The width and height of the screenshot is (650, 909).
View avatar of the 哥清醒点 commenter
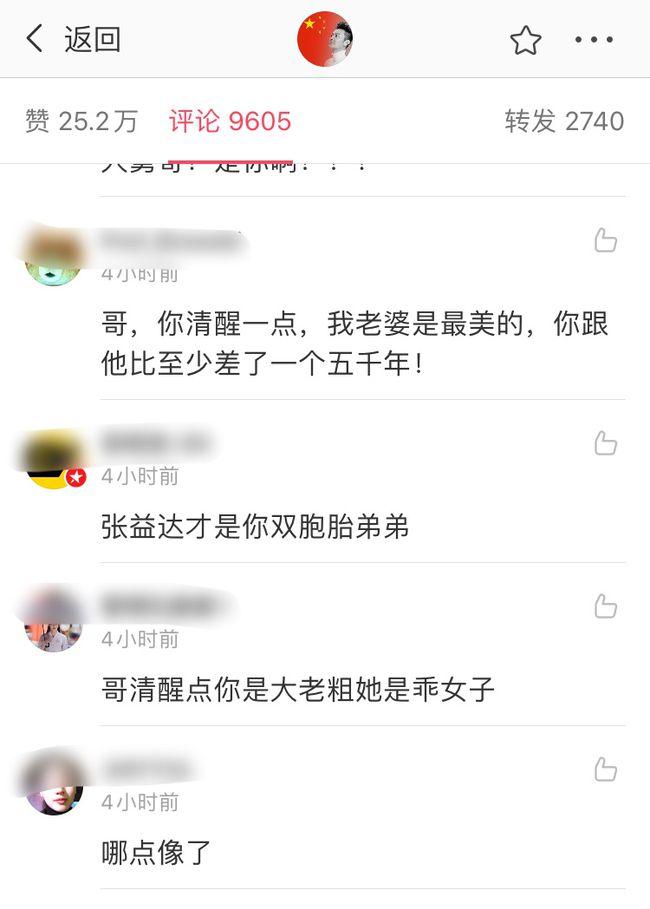(x=54, y=623)
